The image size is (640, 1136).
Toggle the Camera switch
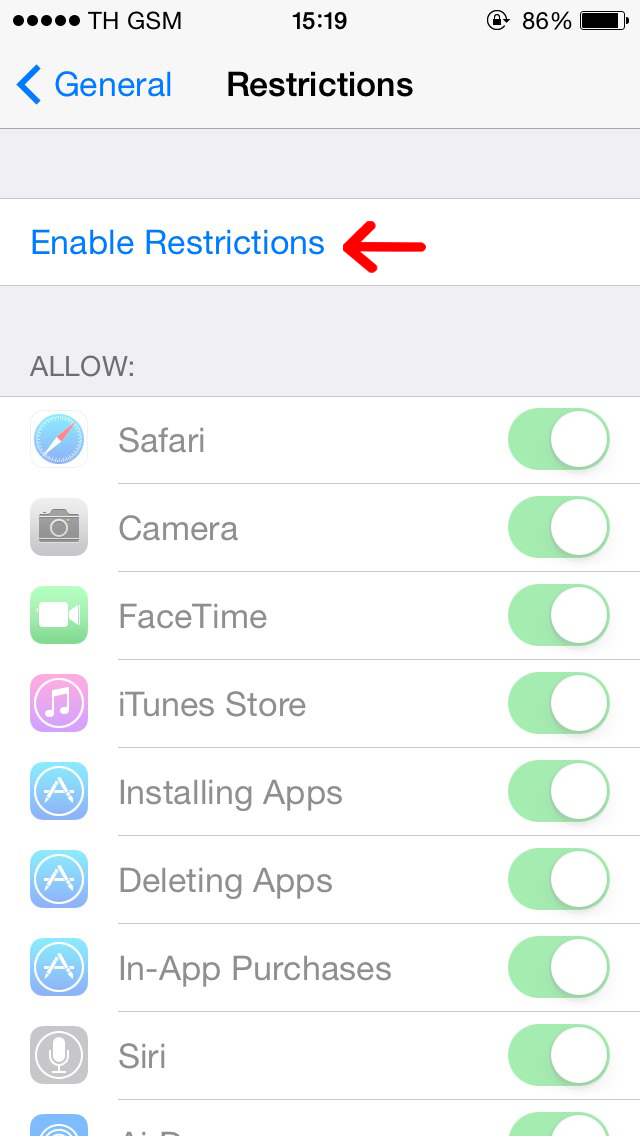(x=559, y=528)
